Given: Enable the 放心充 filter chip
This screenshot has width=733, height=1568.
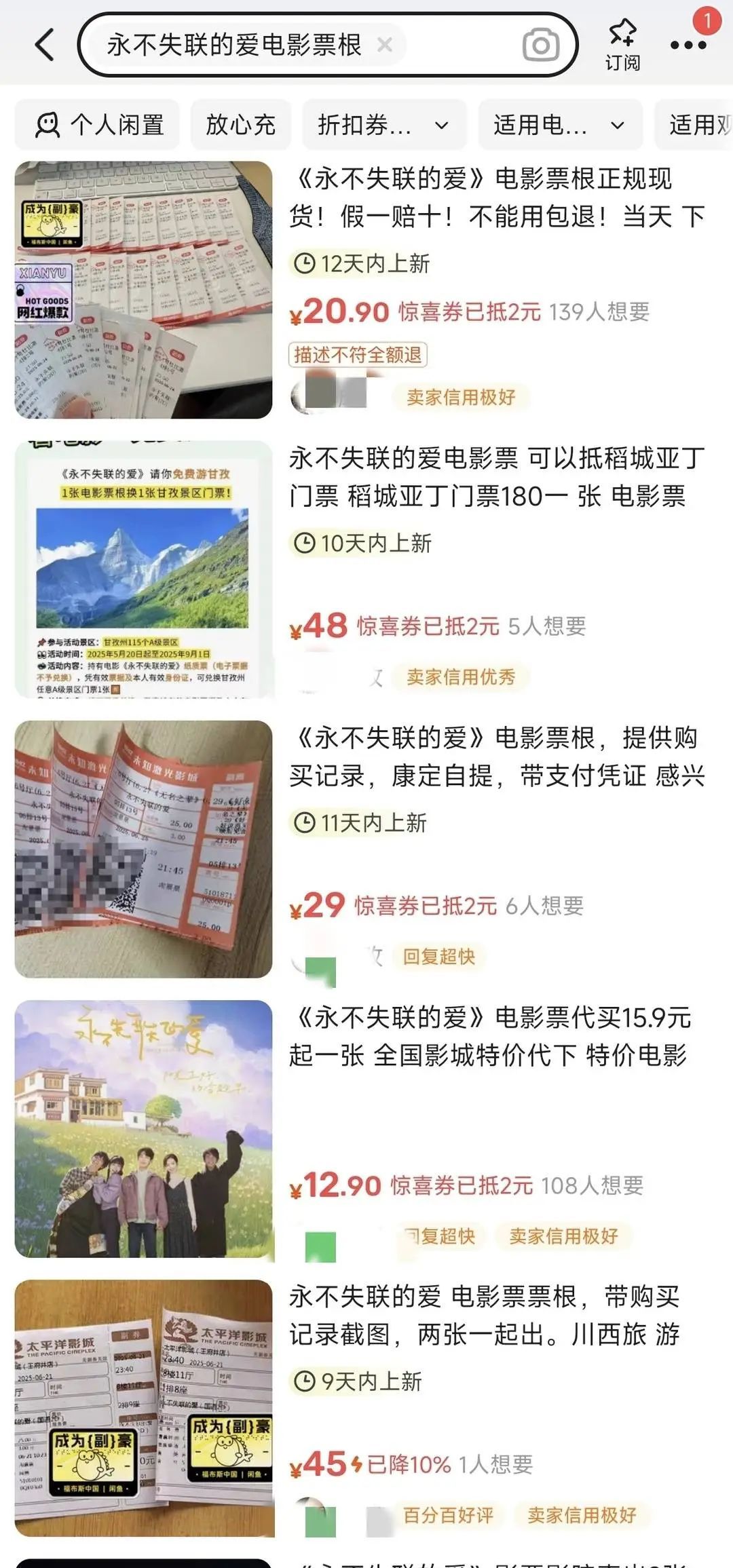Looking at the screenshot, I should (x=241, y=124).
